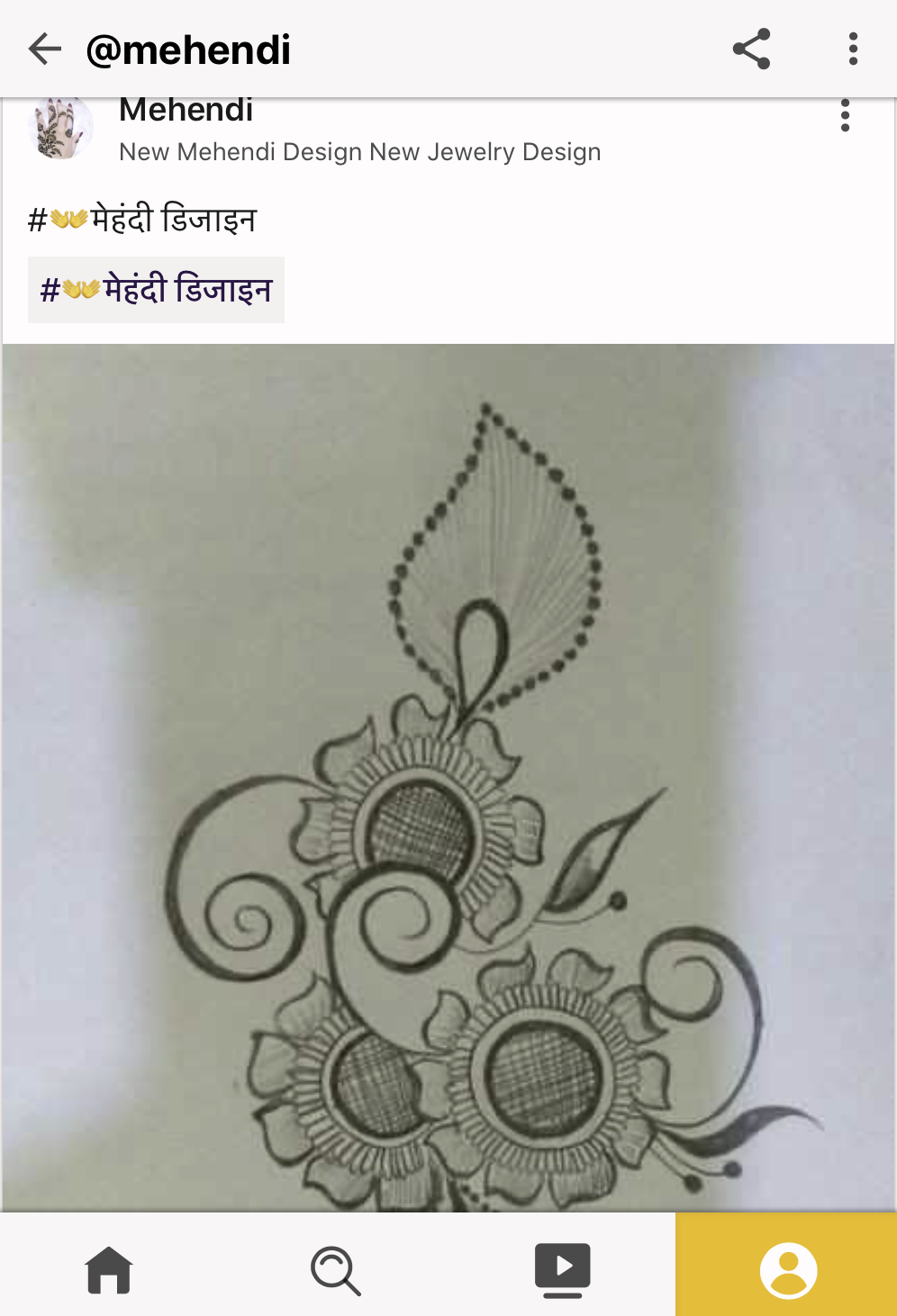The height and width of the screenshot is (1316, 897).
Task: Switch to the Search tab
Action: (336, 1269)
